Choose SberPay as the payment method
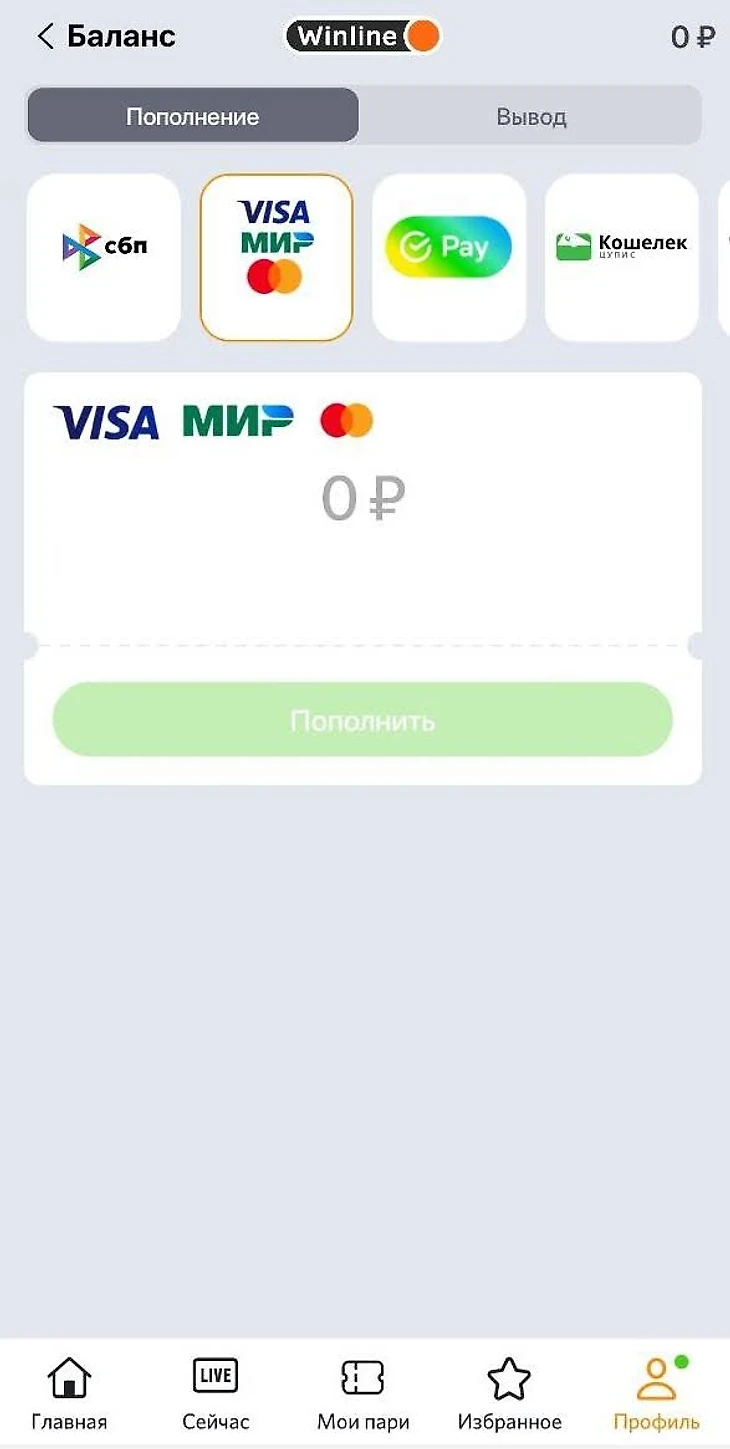This screenshot has height=1449, width=730. [449, 257]
